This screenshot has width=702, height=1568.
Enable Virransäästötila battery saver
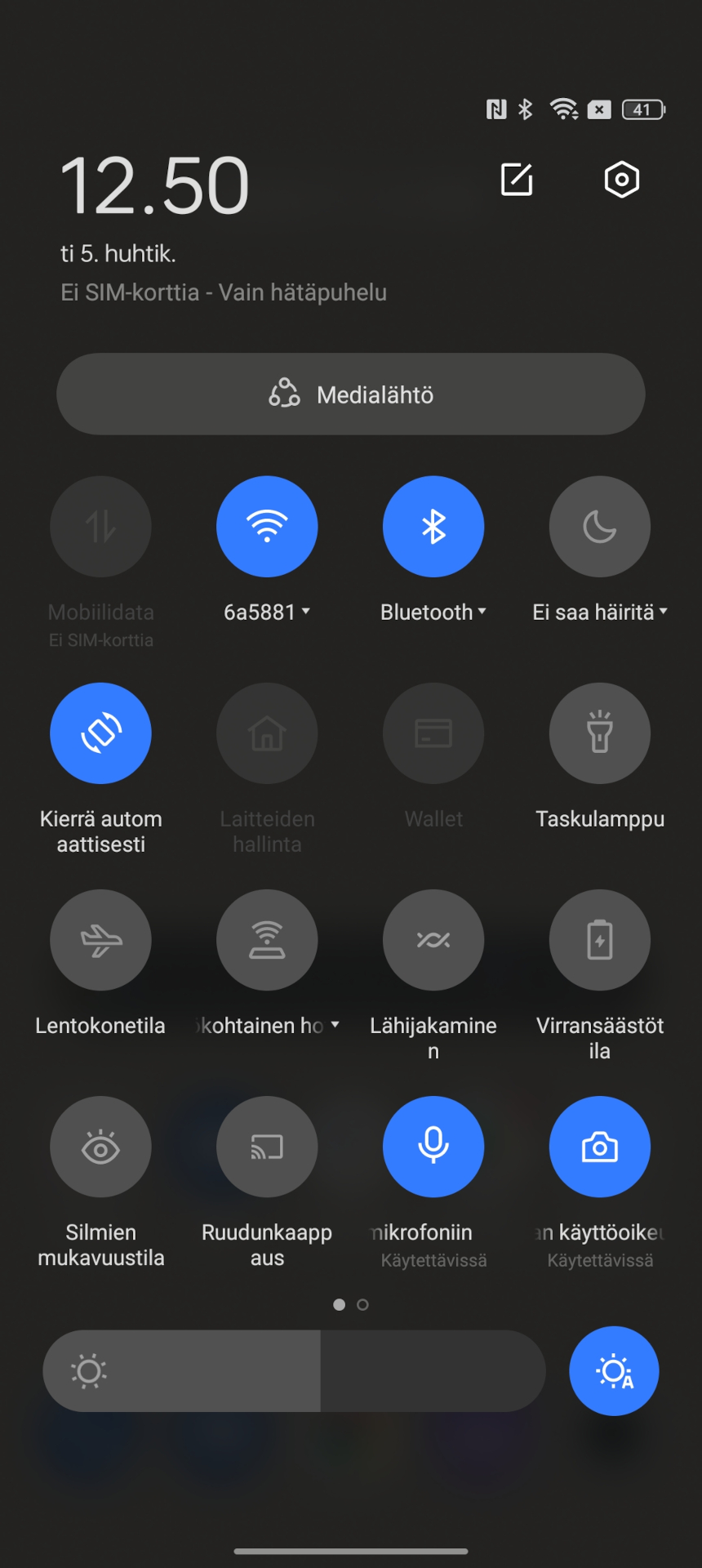(x=600, y=940)
